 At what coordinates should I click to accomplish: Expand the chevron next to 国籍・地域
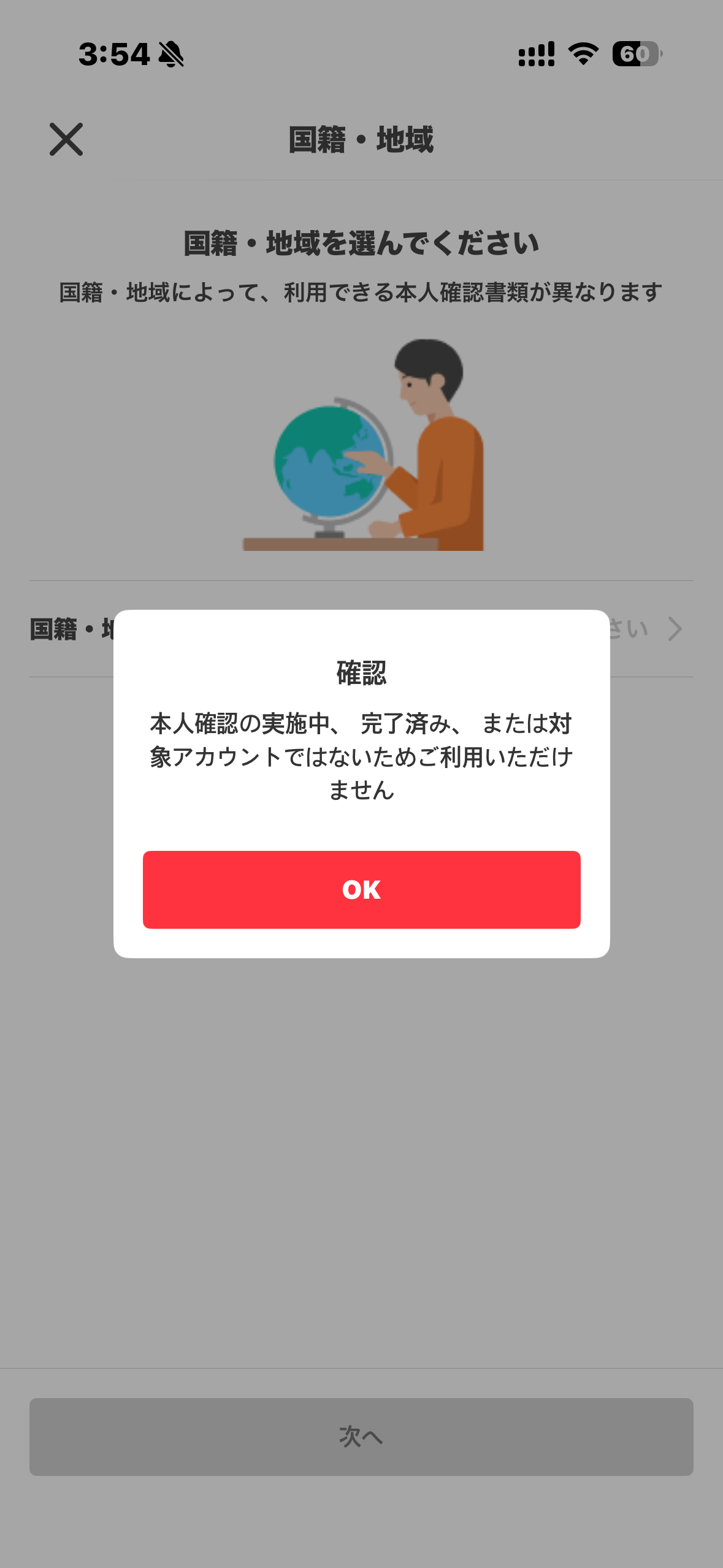tap(675, 628)
